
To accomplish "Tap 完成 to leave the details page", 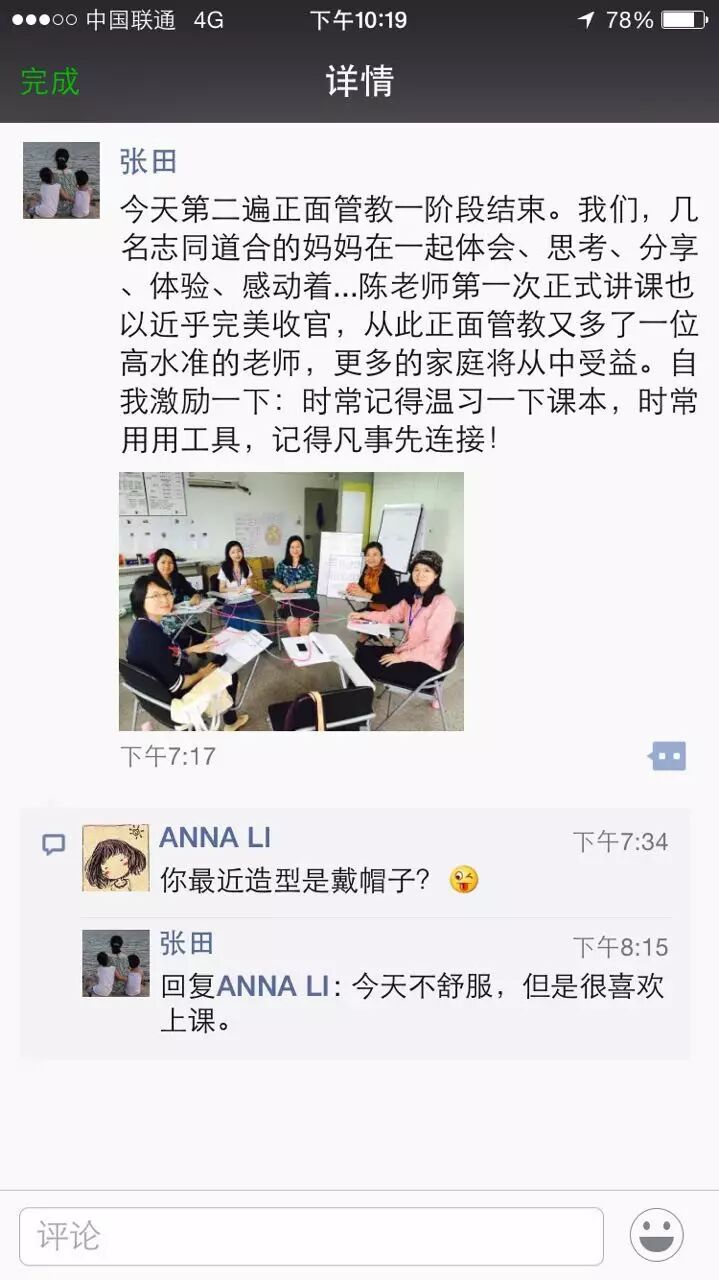I will pos(50,81).
